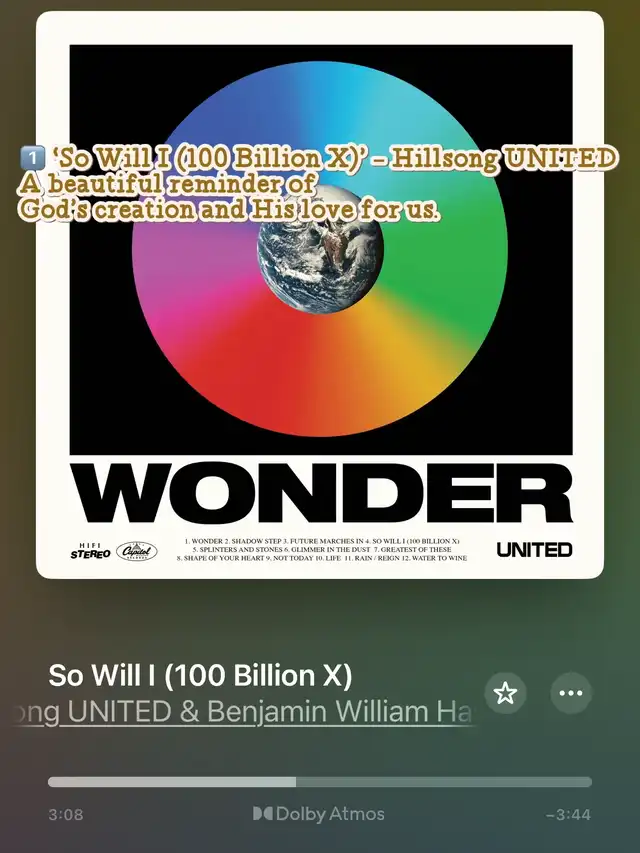Open the Hillsong UNITED artist link
The width and height of the screenshot is (640, 853).
244,712
